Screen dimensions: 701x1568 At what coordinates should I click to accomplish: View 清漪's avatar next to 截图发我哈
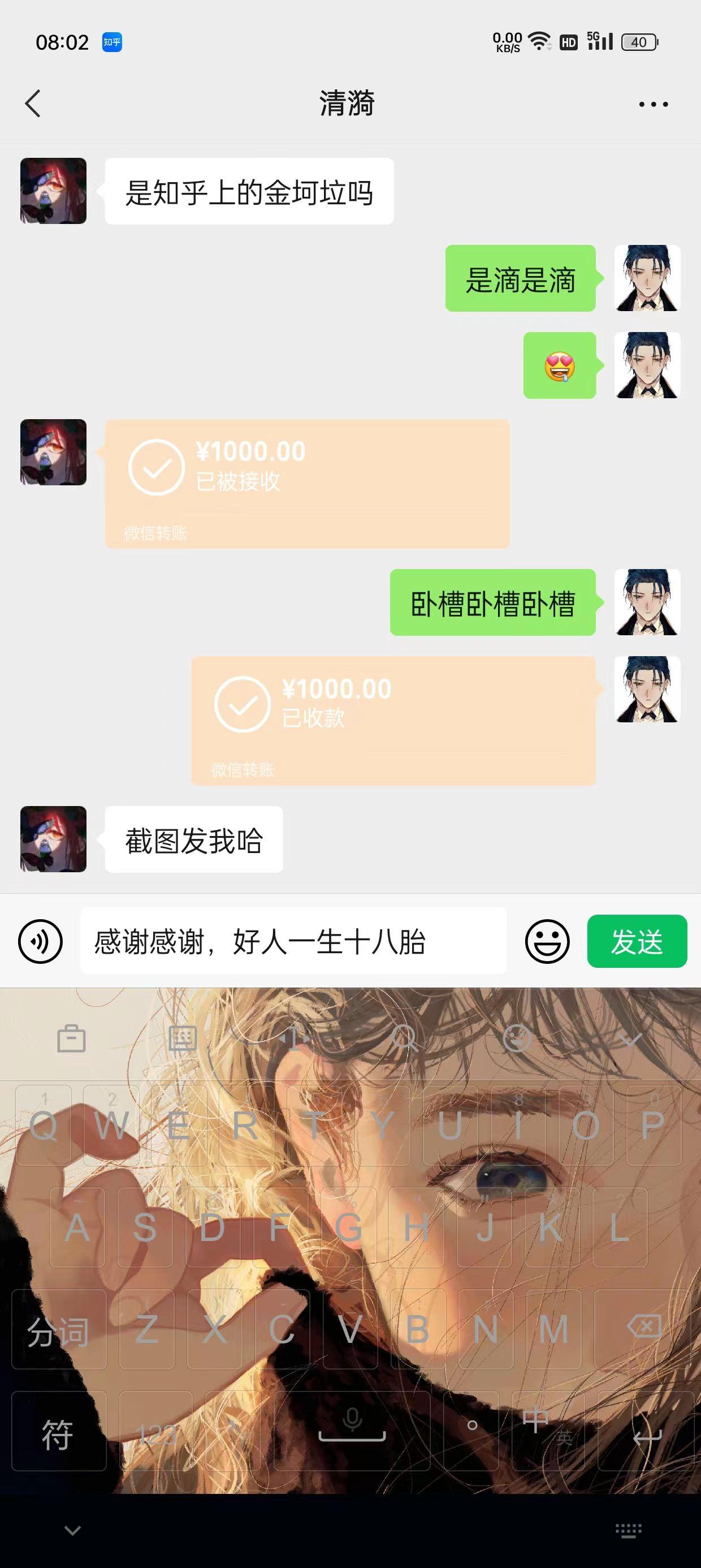[x=54, y=839]
